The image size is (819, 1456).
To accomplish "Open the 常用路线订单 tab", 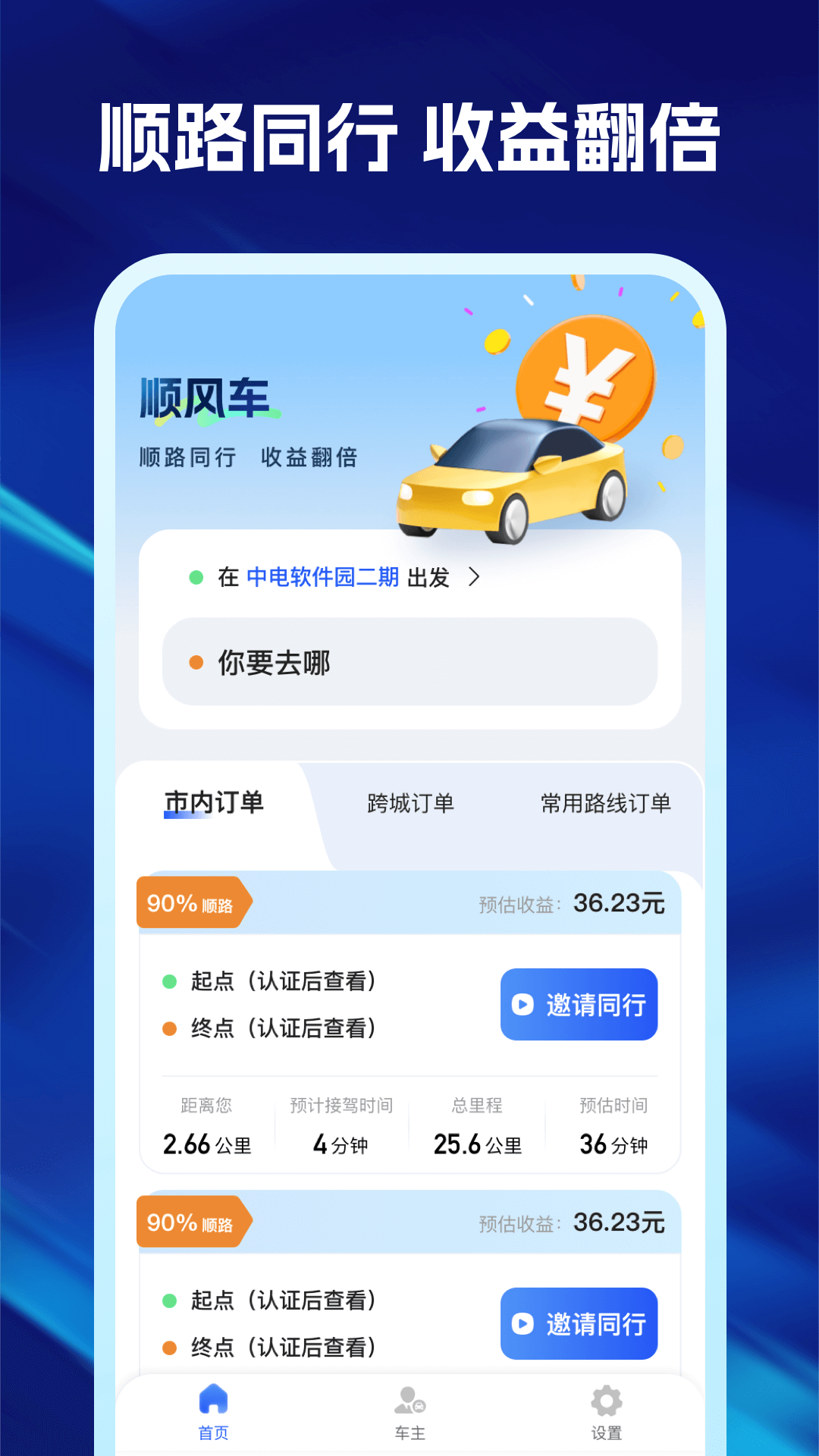I will click(604, 804).
